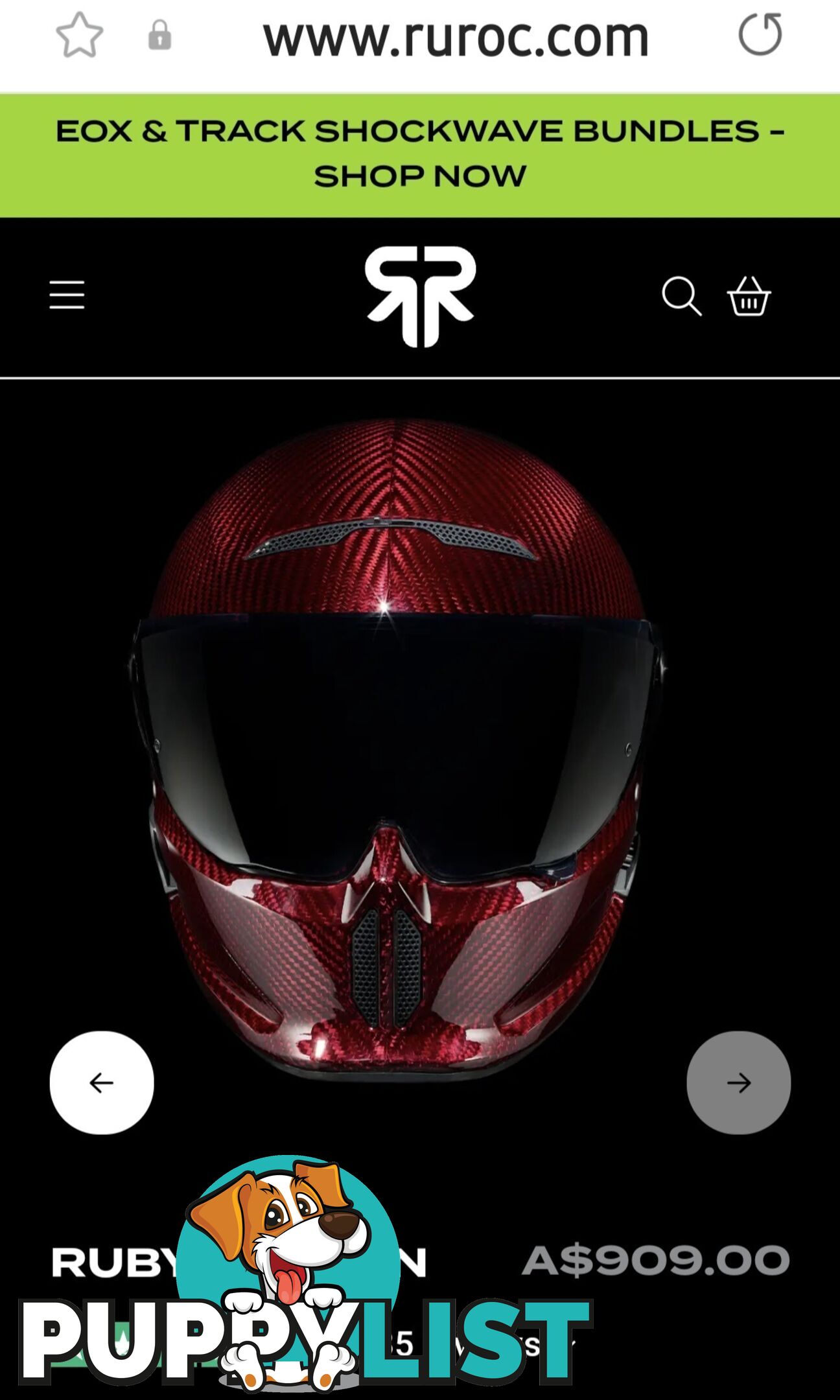The width and height of the screenshot is (840, 1400).
Task: Bookmark this page with the star icon
Action: point(79,36)
